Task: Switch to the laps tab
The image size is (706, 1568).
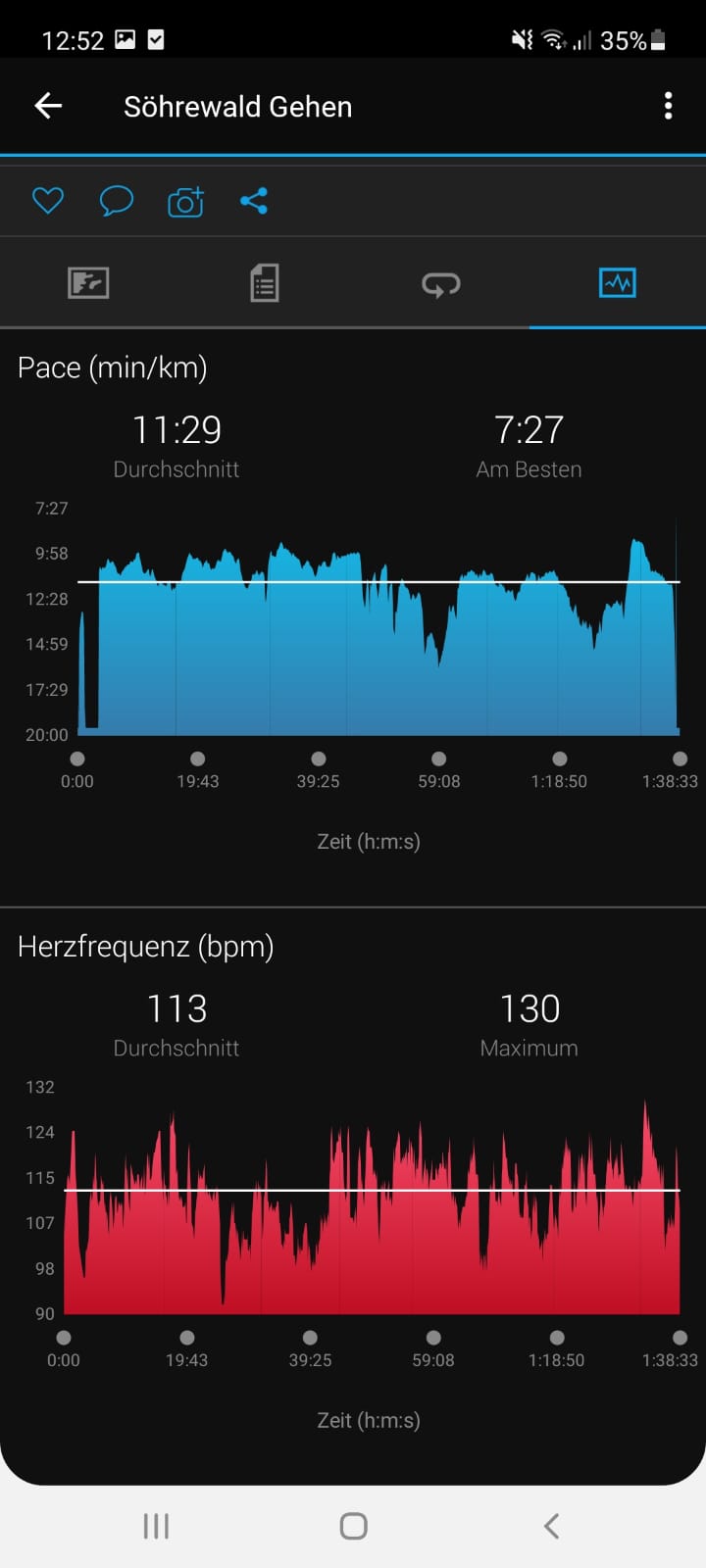Action: 440,283
